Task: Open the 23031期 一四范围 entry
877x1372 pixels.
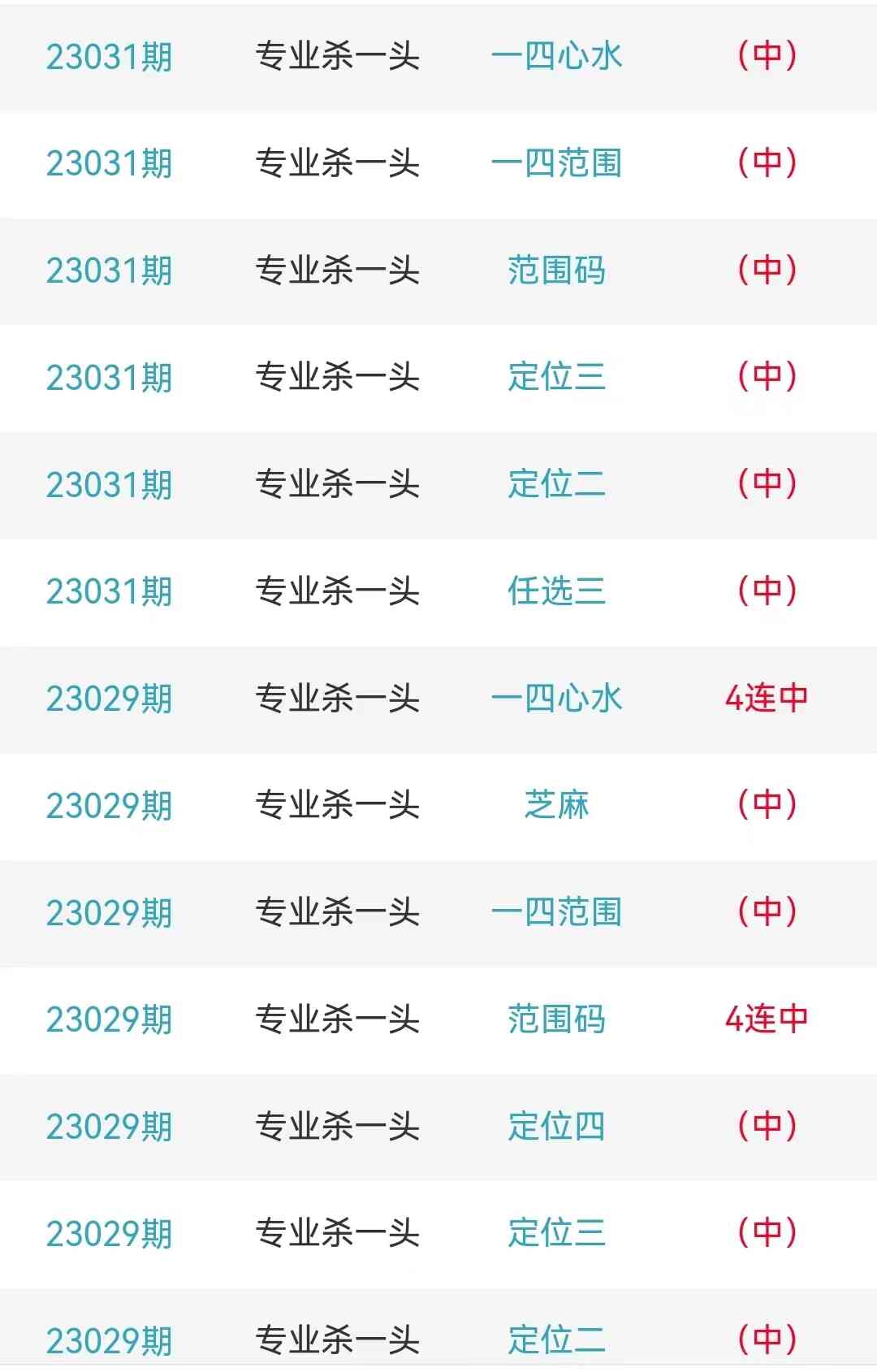Action: [556, 163]
